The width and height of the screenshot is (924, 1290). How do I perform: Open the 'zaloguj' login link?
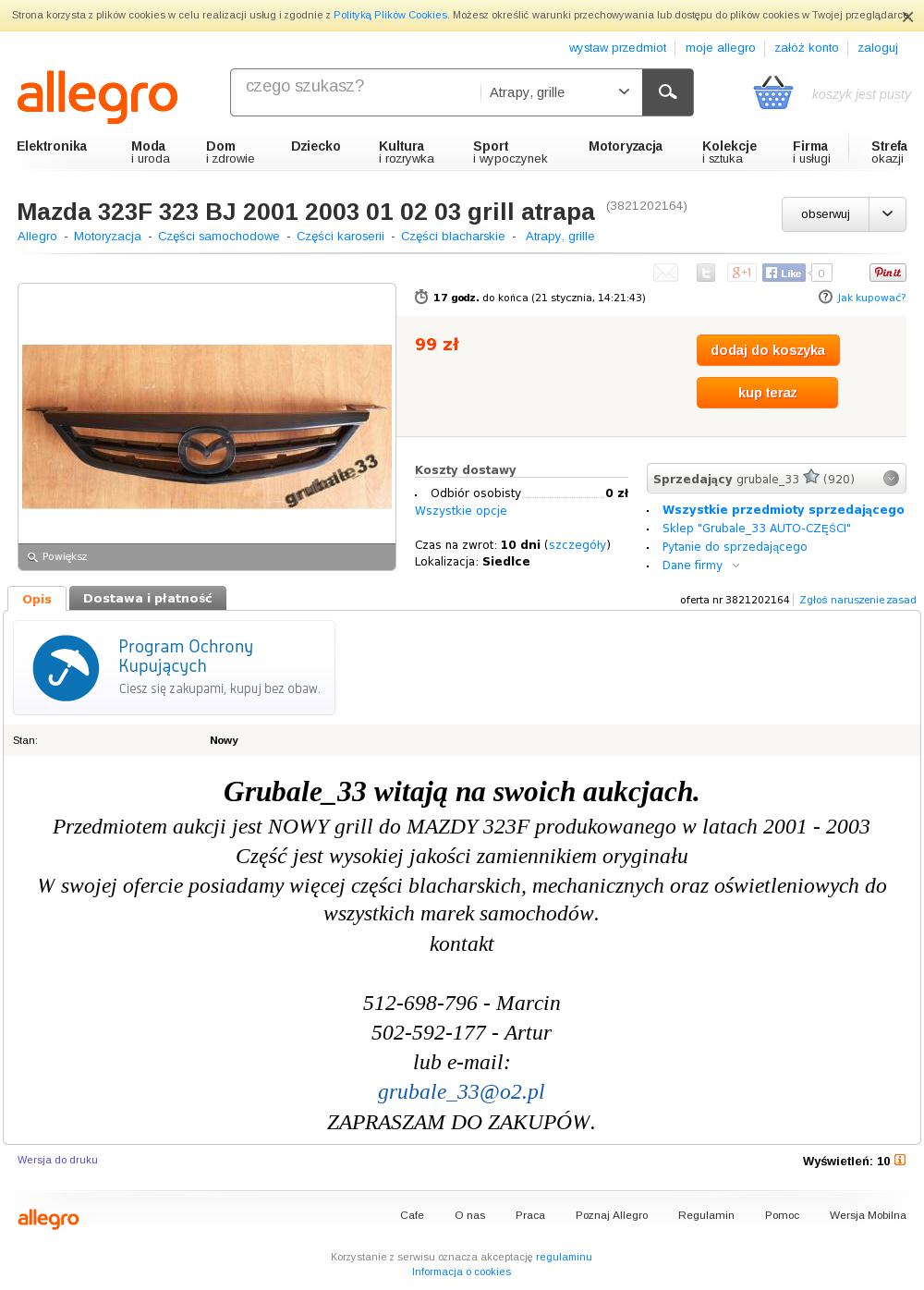[877, 48]
